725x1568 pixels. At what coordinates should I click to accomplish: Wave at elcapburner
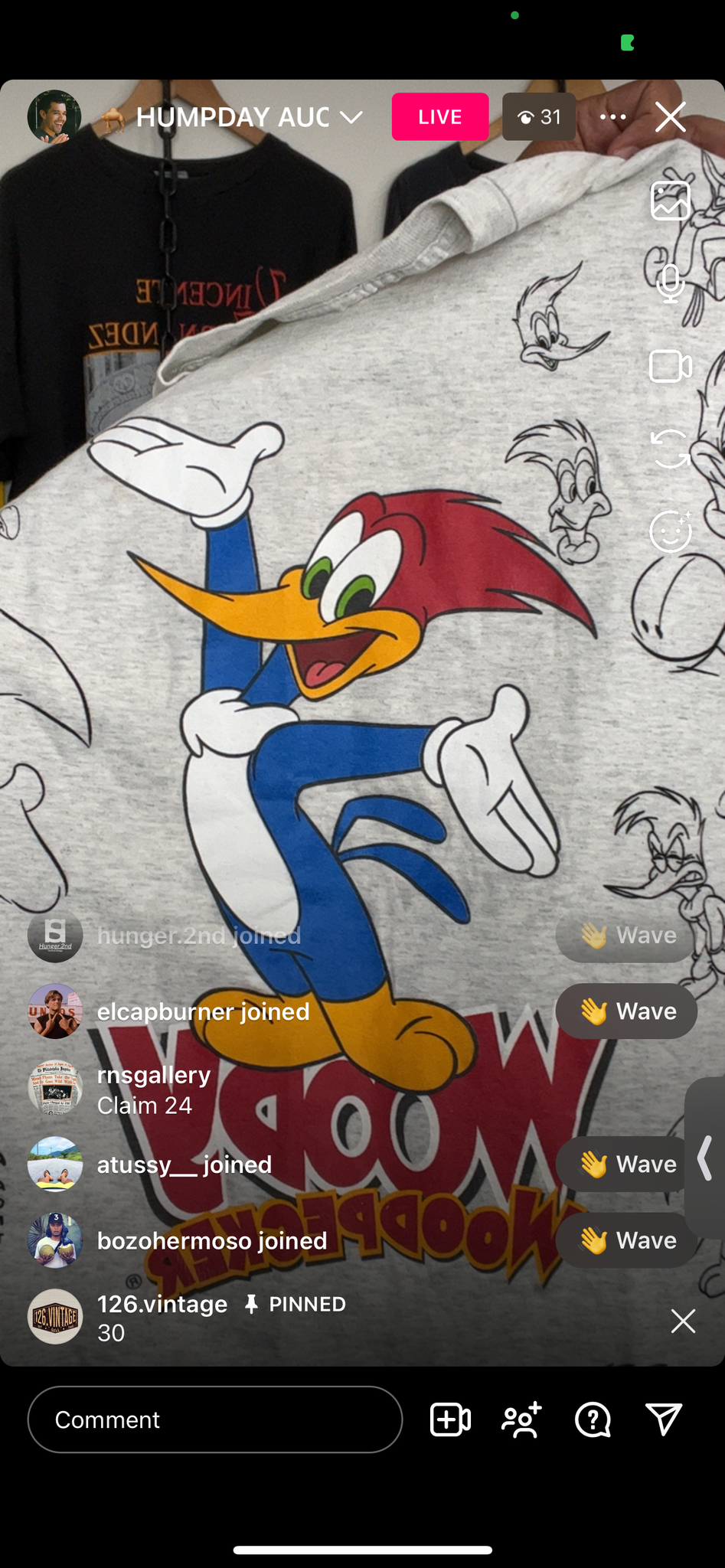tap(626, 1011)
